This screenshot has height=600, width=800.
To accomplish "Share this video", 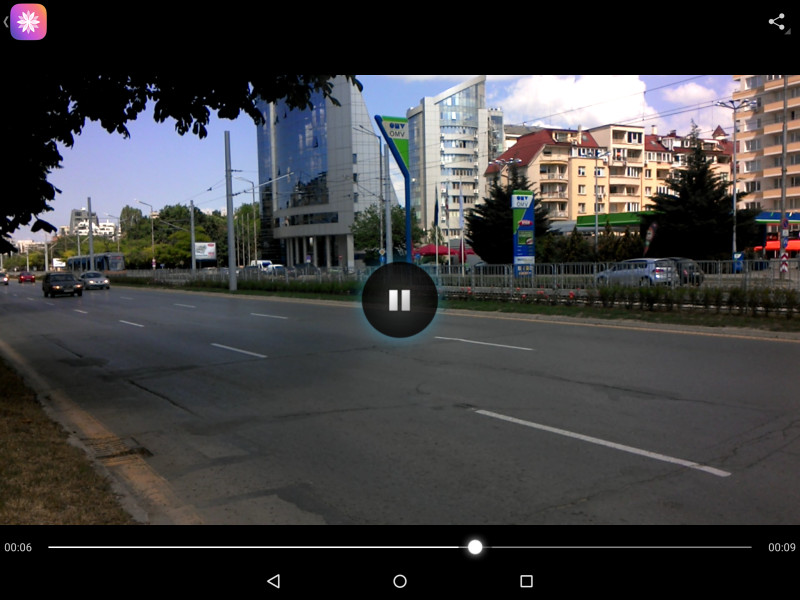I will coord(777,22).
